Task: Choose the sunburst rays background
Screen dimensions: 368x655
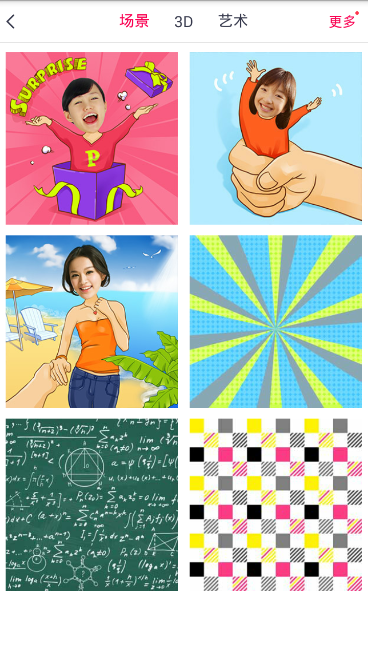Action: pos(276,322)
